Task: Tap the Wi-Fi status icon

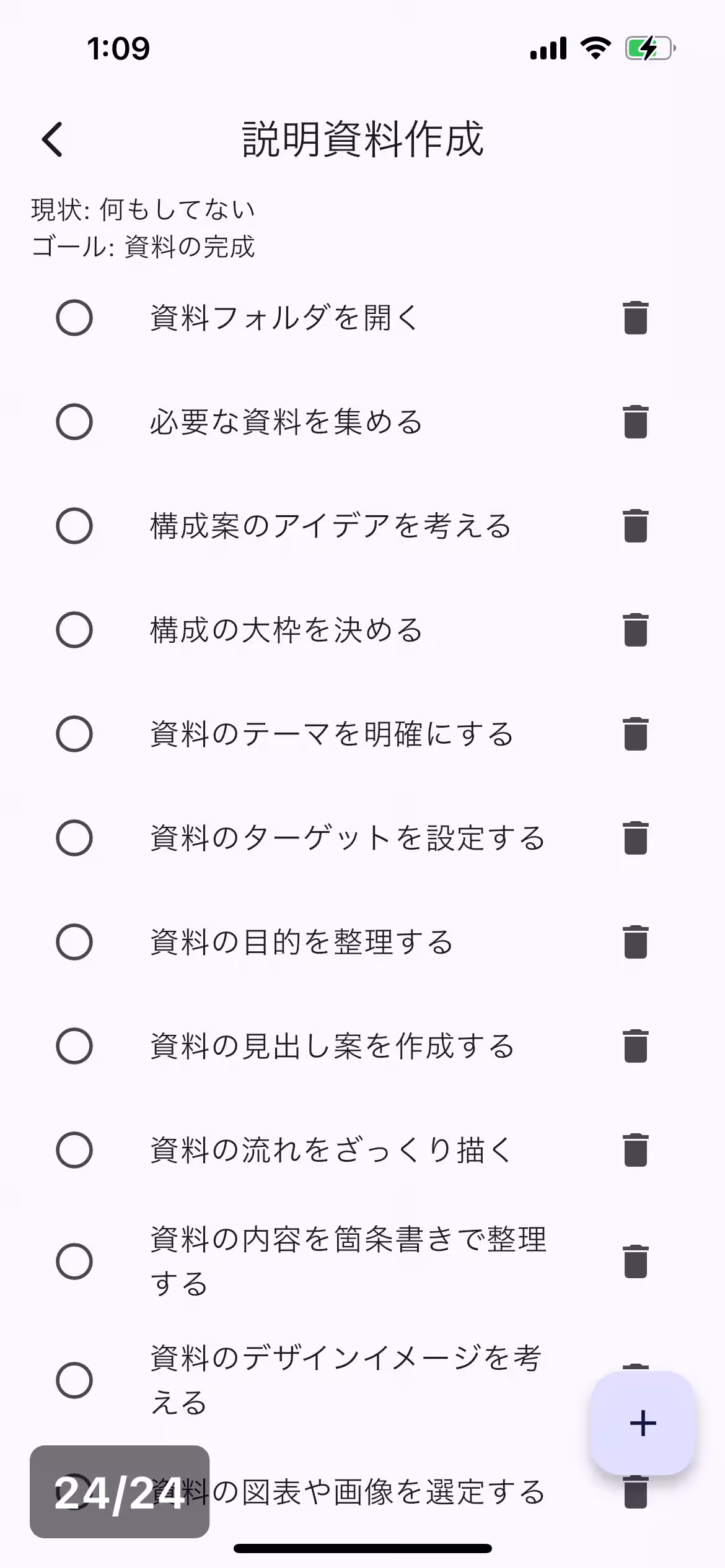Action: [596, 47]
